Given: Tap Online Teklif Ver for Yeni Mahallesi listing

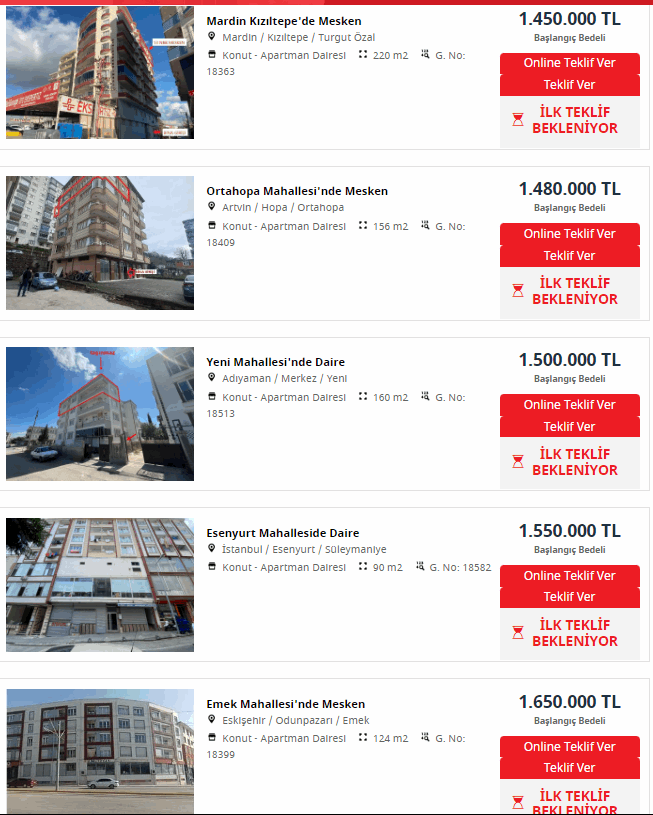Looking at the screenshot, I should pyautogui.click(x=569, y=405).
